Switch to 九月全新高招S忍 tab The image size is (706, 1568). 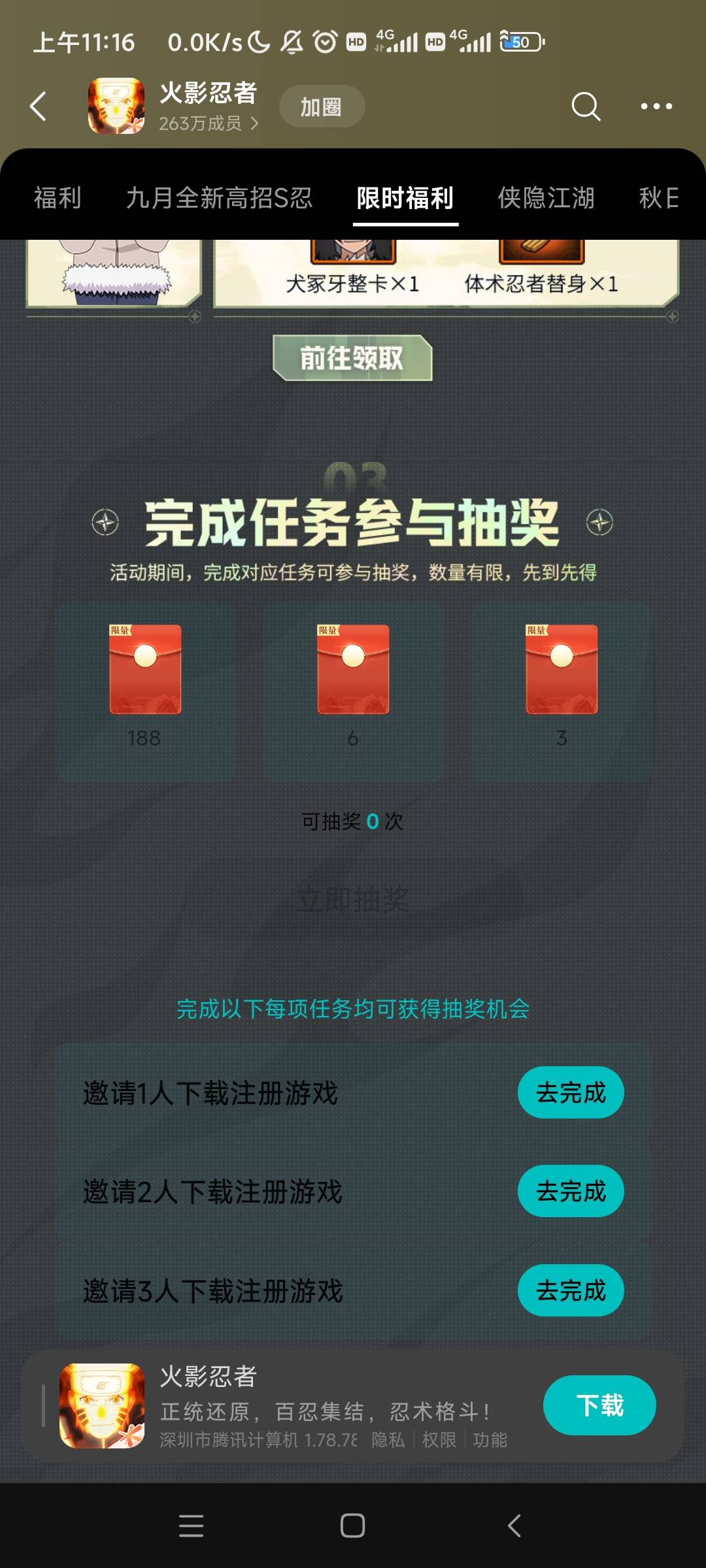coord(219,198)
